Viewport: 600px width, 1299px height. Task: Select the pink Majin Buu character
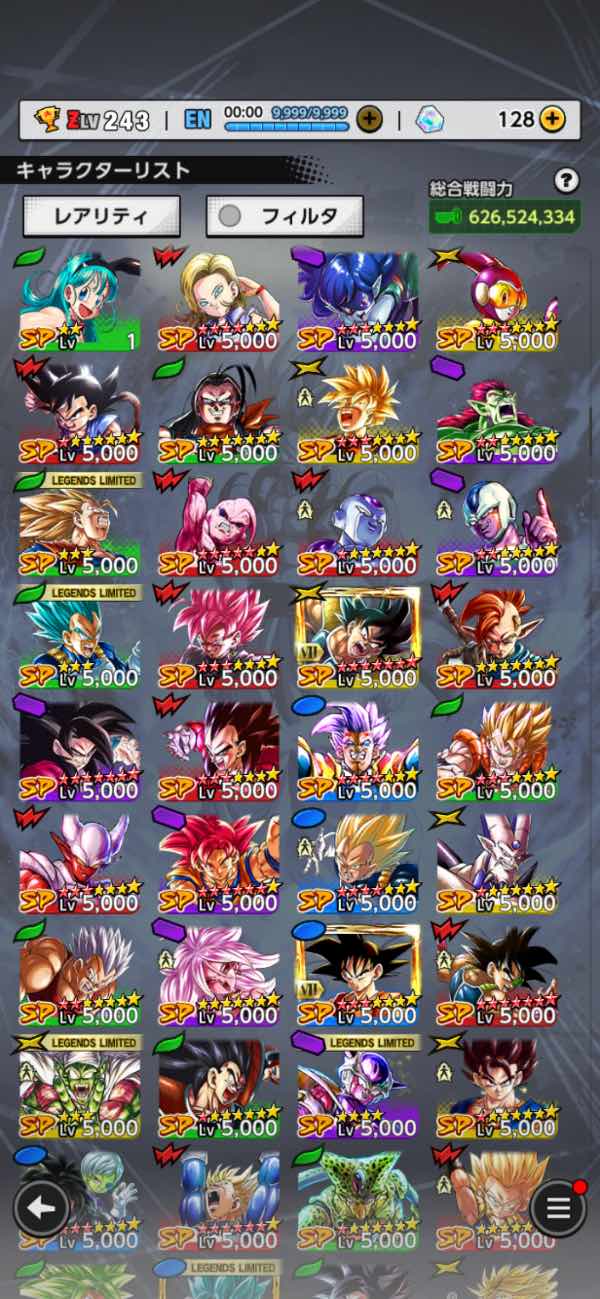pyautogui.click(x=219, y=525)
